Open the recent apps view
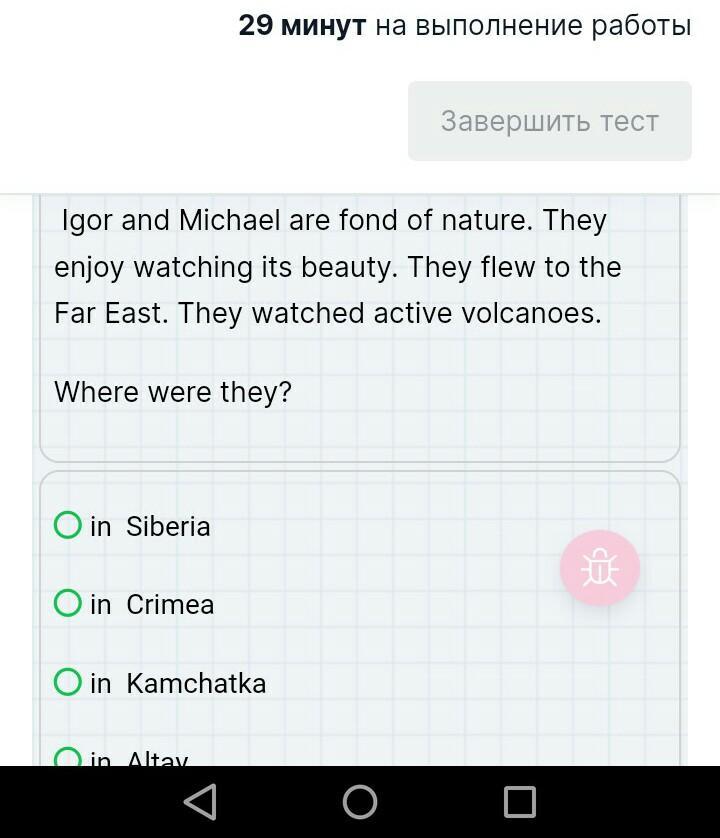 (519, 801)
